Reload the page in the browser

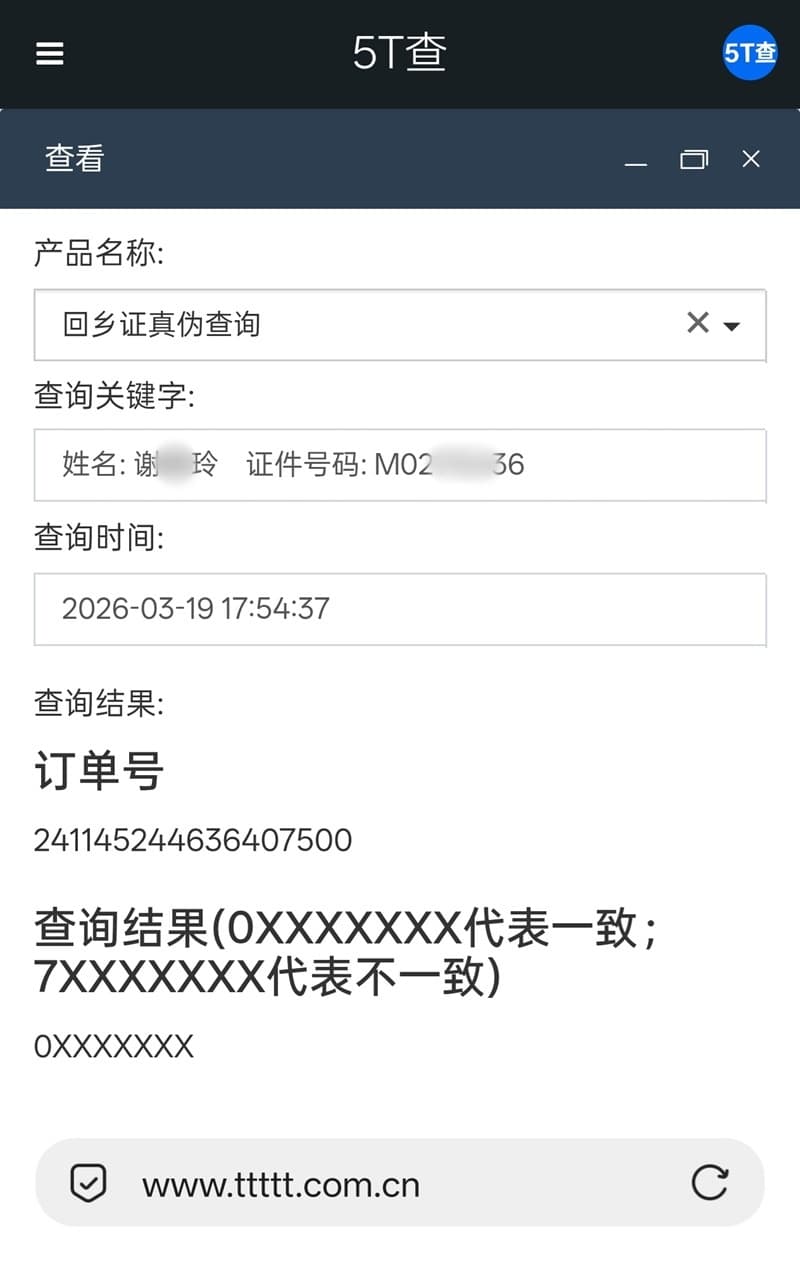[710, 1184]
